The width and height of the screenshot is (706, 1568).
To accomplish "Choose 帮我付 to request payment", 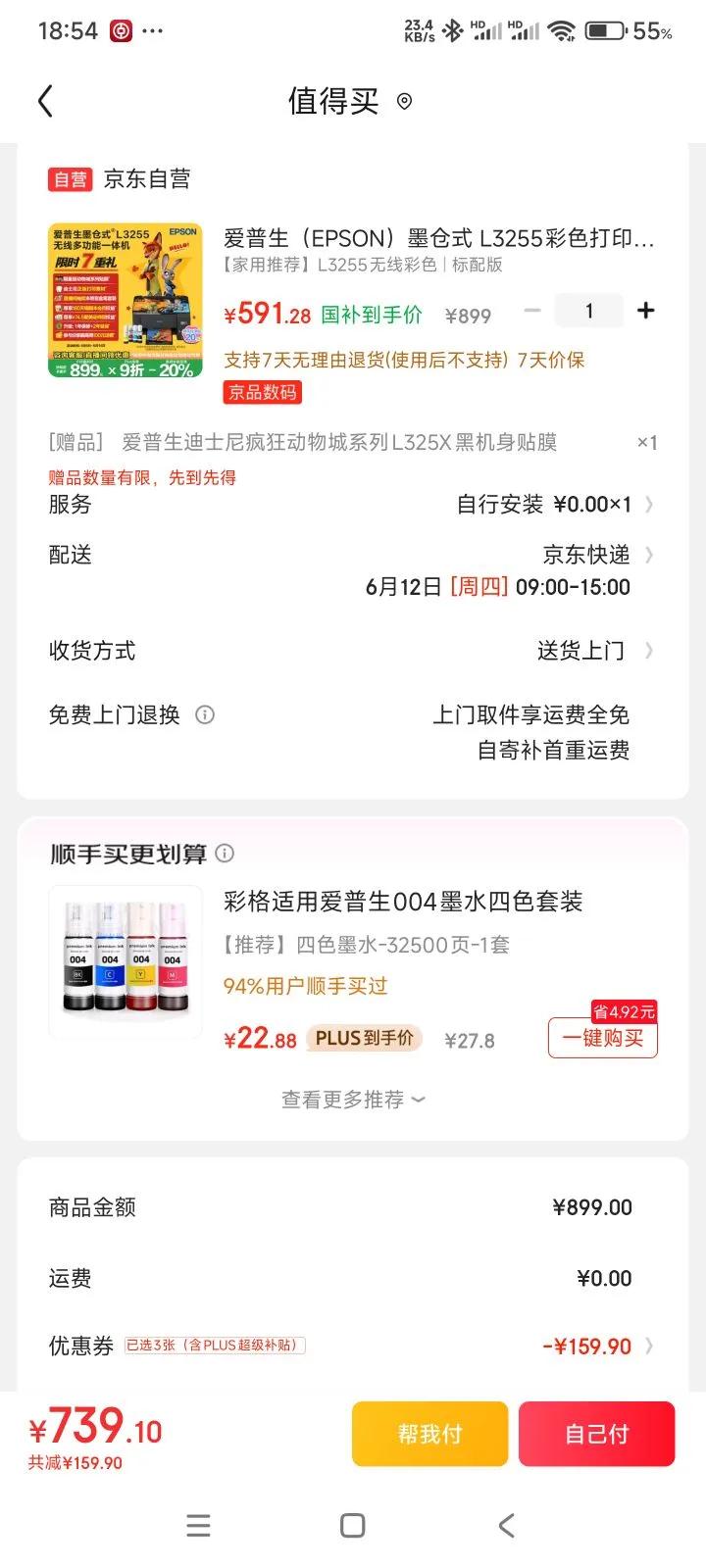I will 429,1434.
